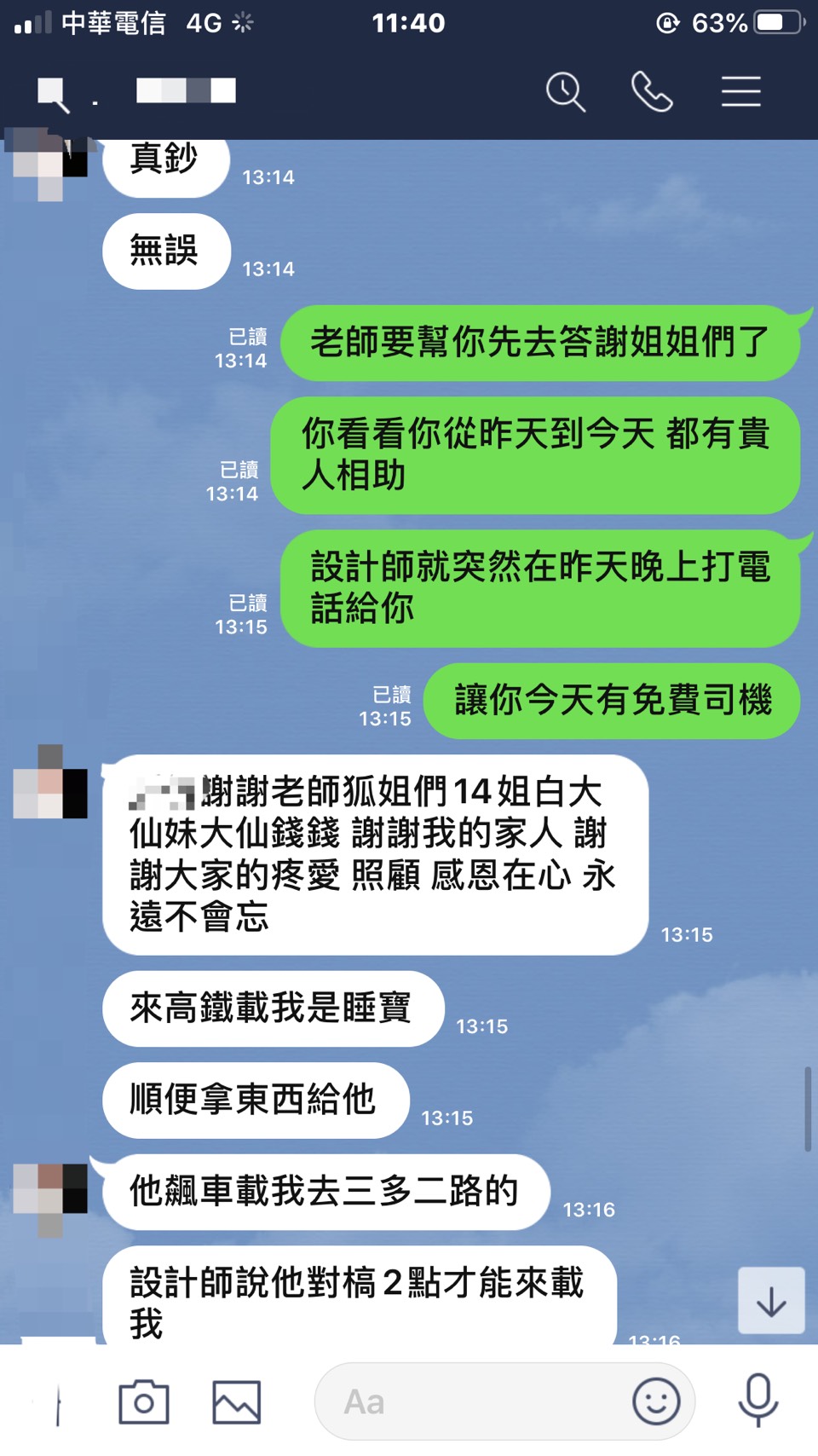Open the emoji sticker picker
Image resolution: width=818 pixels, height=1456 pixels.
pos(656,1401)
